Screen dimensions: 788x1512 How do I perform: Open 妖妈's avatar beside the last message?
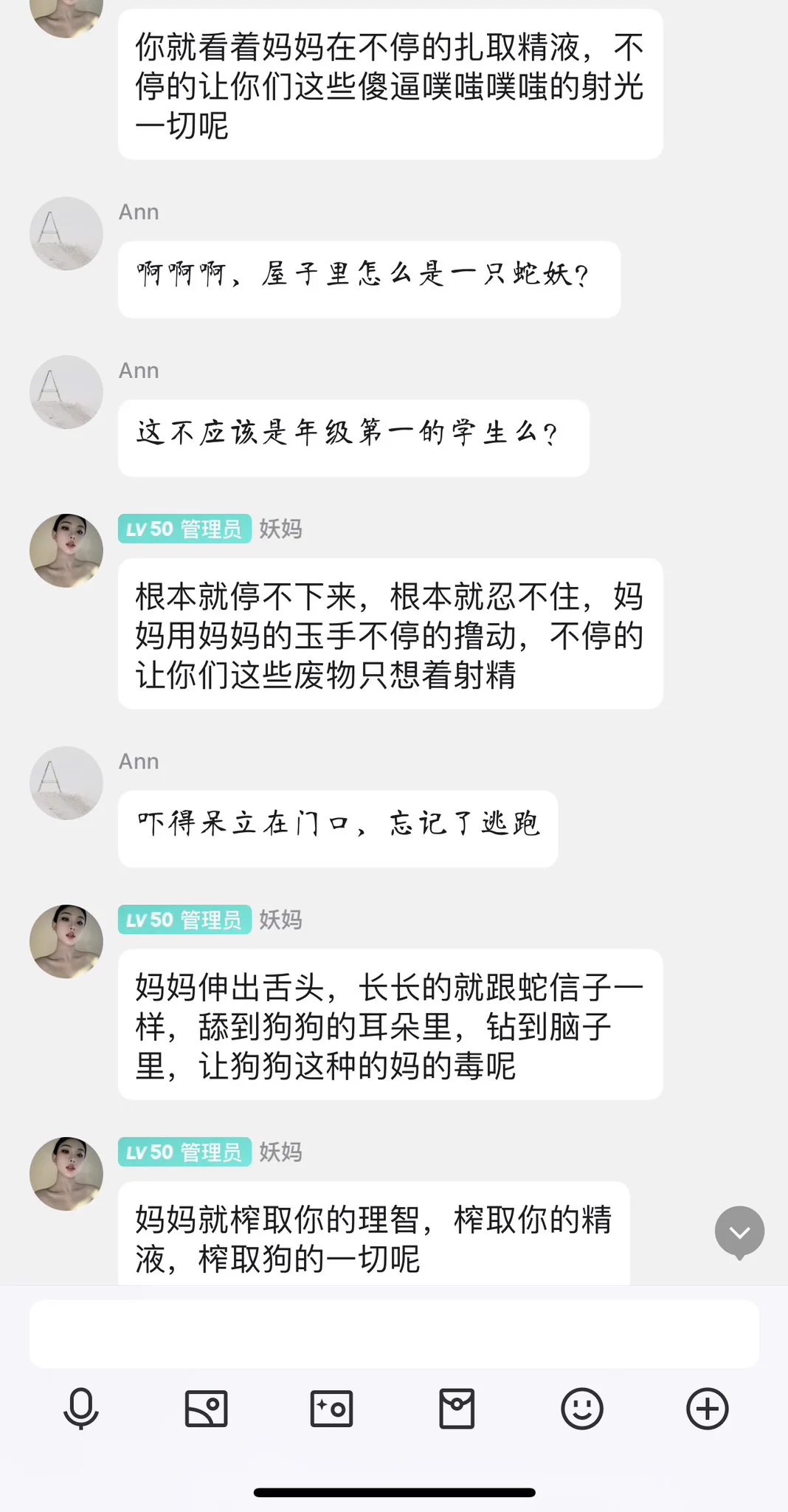pyautogui.click(x=66, y=1174)
